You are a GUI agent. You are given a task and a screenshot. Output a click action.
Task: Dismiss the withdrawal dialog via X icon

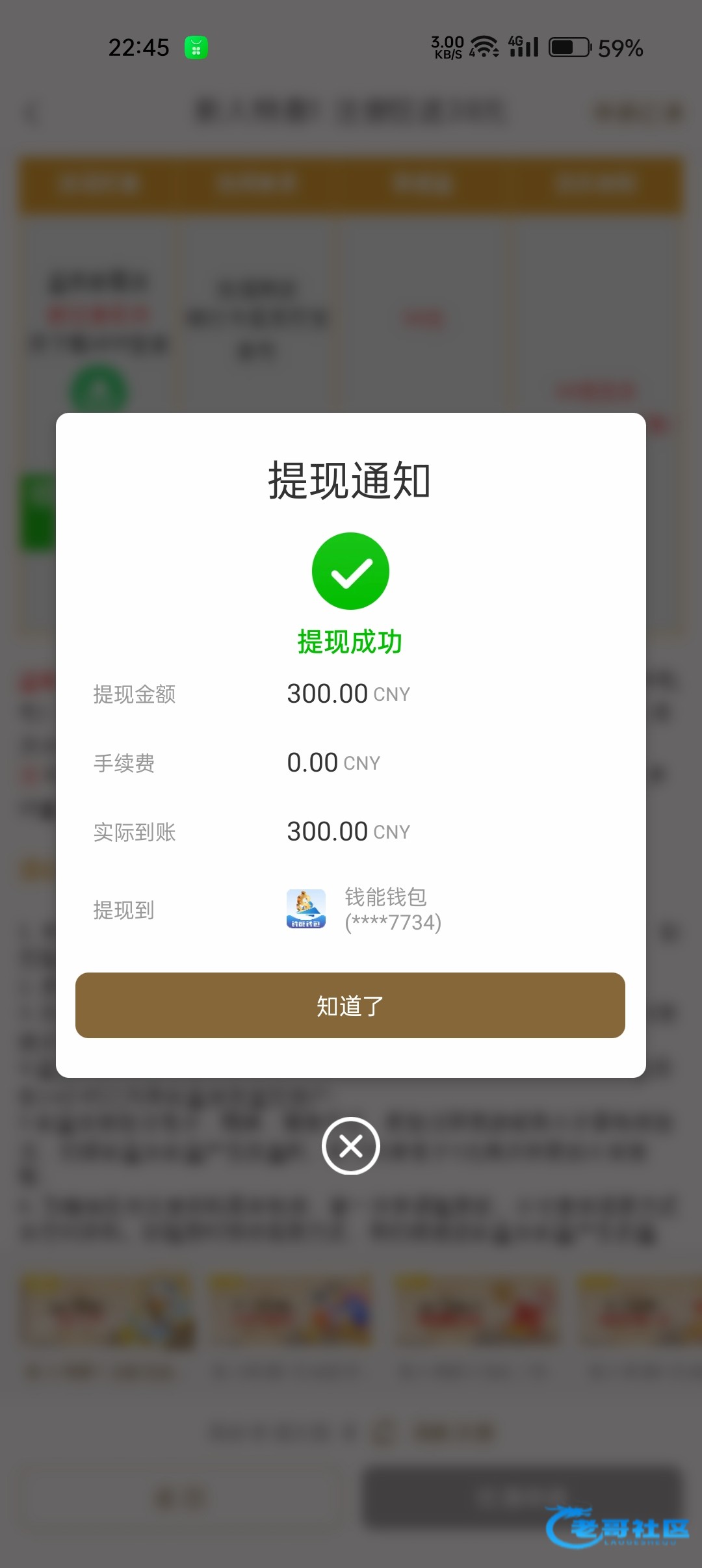pyautogui.click(x=351, y=1146)
